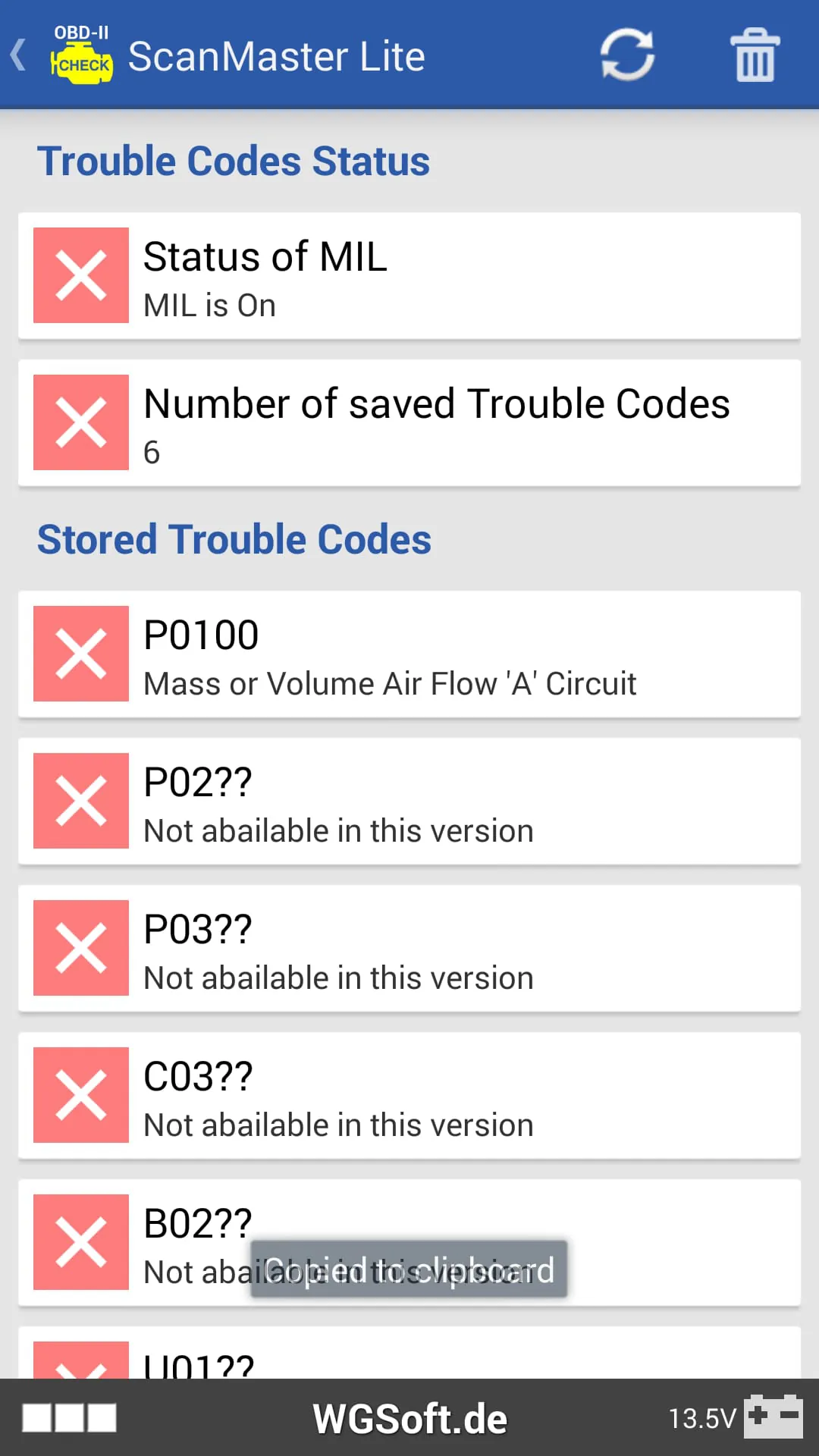Open the WGSoft.de link
The width and height of the screenshot is (819, 1456).
pos(409,1417)
